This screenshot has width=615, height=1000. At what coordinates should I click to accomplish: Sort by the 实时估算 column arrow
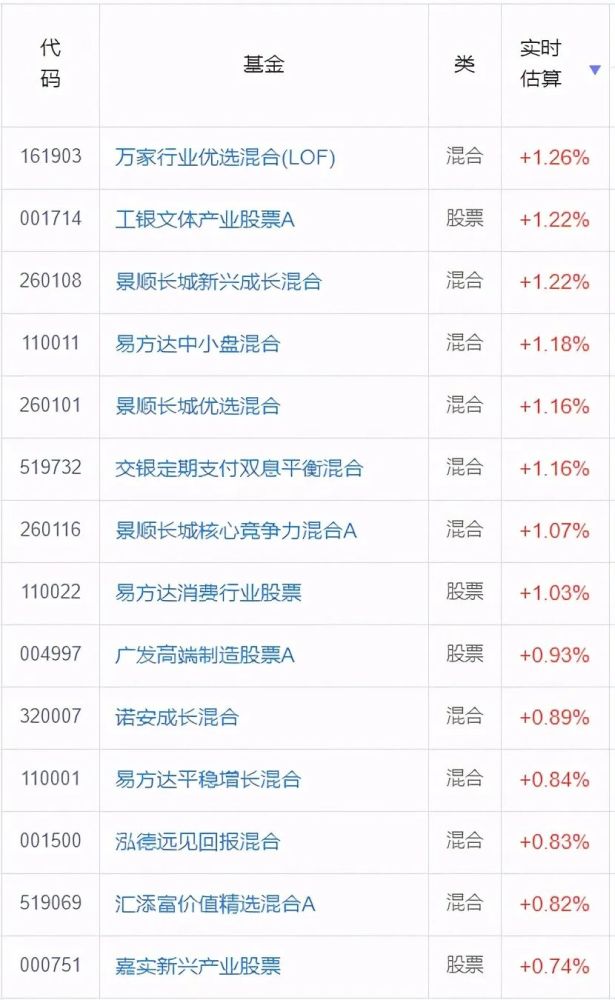595,70
